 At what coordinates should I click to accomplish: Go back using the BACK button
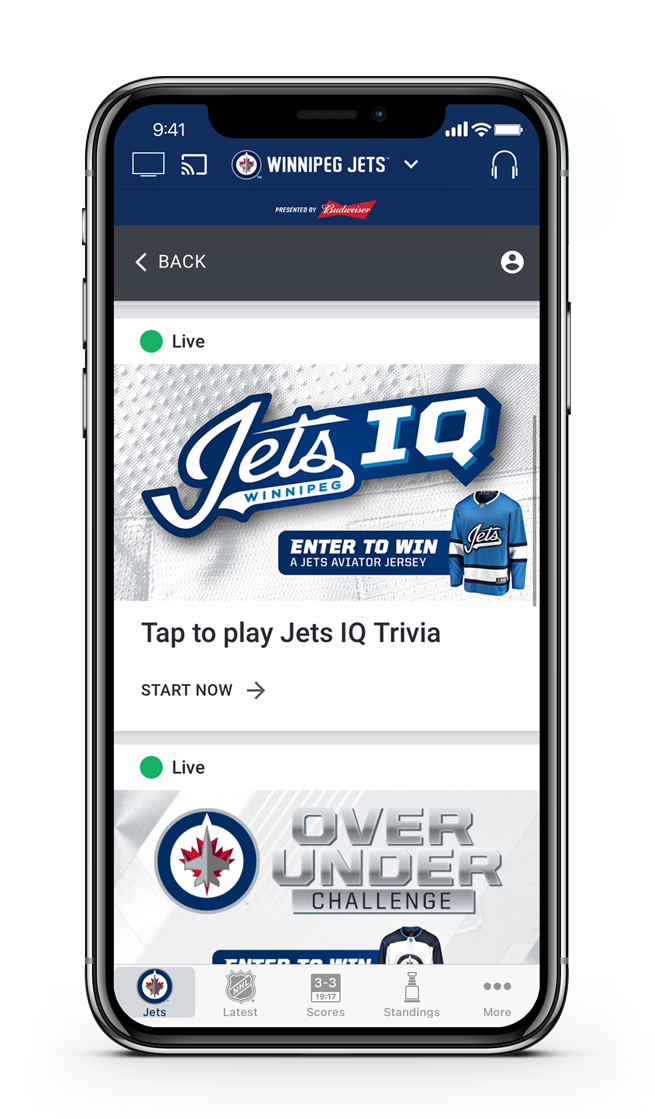tap(171, 262)
